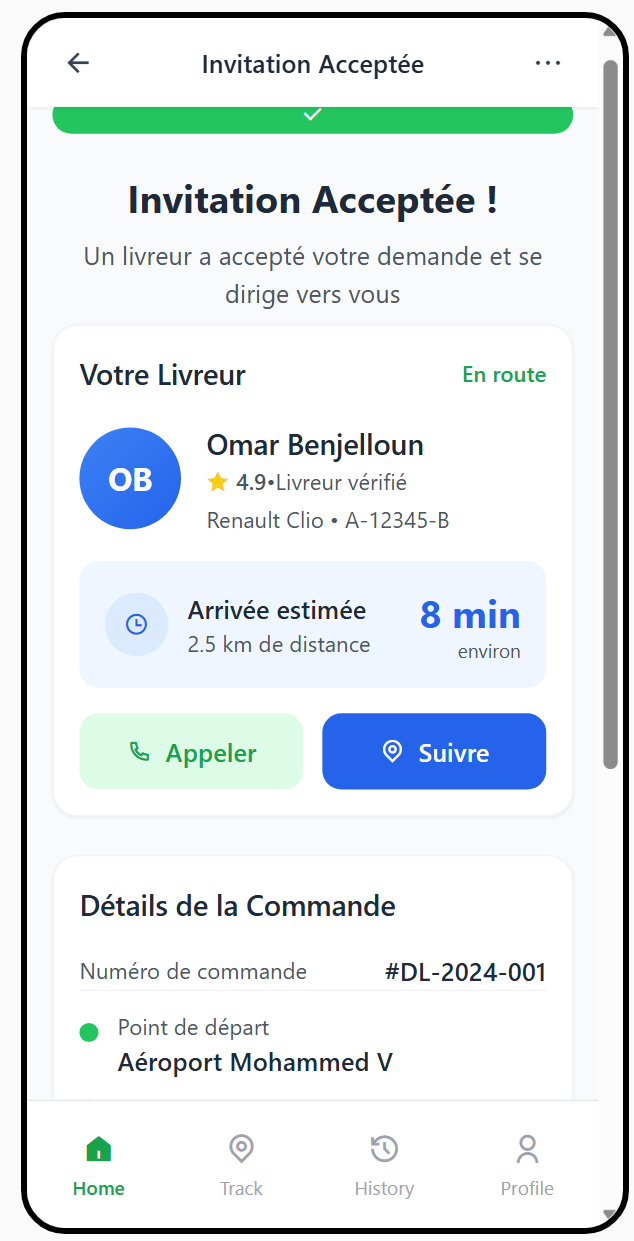Call the driver with Appeler
The width and height of the screenshot is (634, 1241).
pos(191,752)
